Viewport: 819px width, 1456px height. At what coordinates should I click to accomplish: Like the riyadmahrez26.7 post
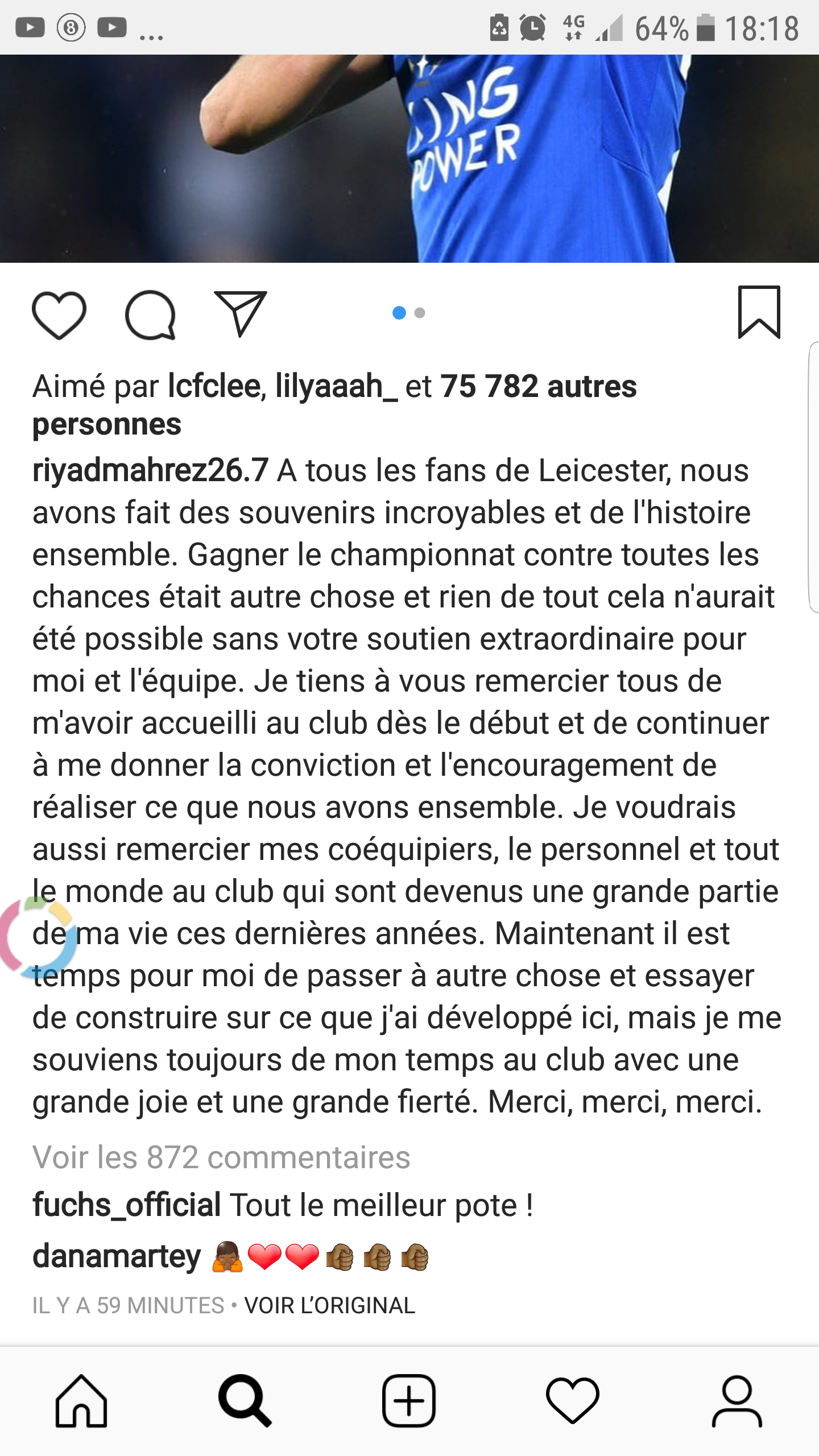59,315
